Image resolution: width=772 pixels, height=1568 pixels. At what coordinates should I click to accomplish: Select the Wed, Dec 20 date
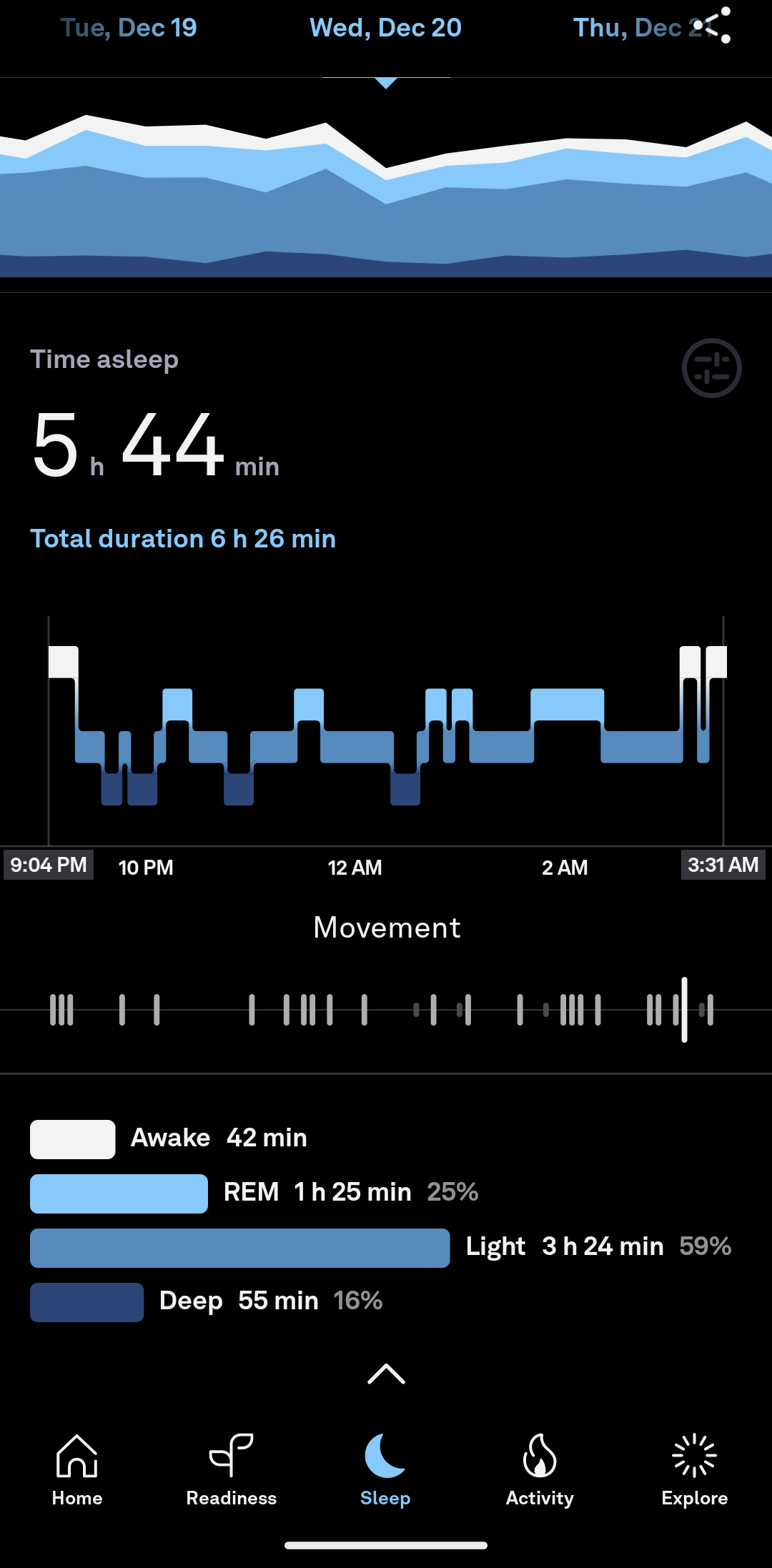(385, 28)
